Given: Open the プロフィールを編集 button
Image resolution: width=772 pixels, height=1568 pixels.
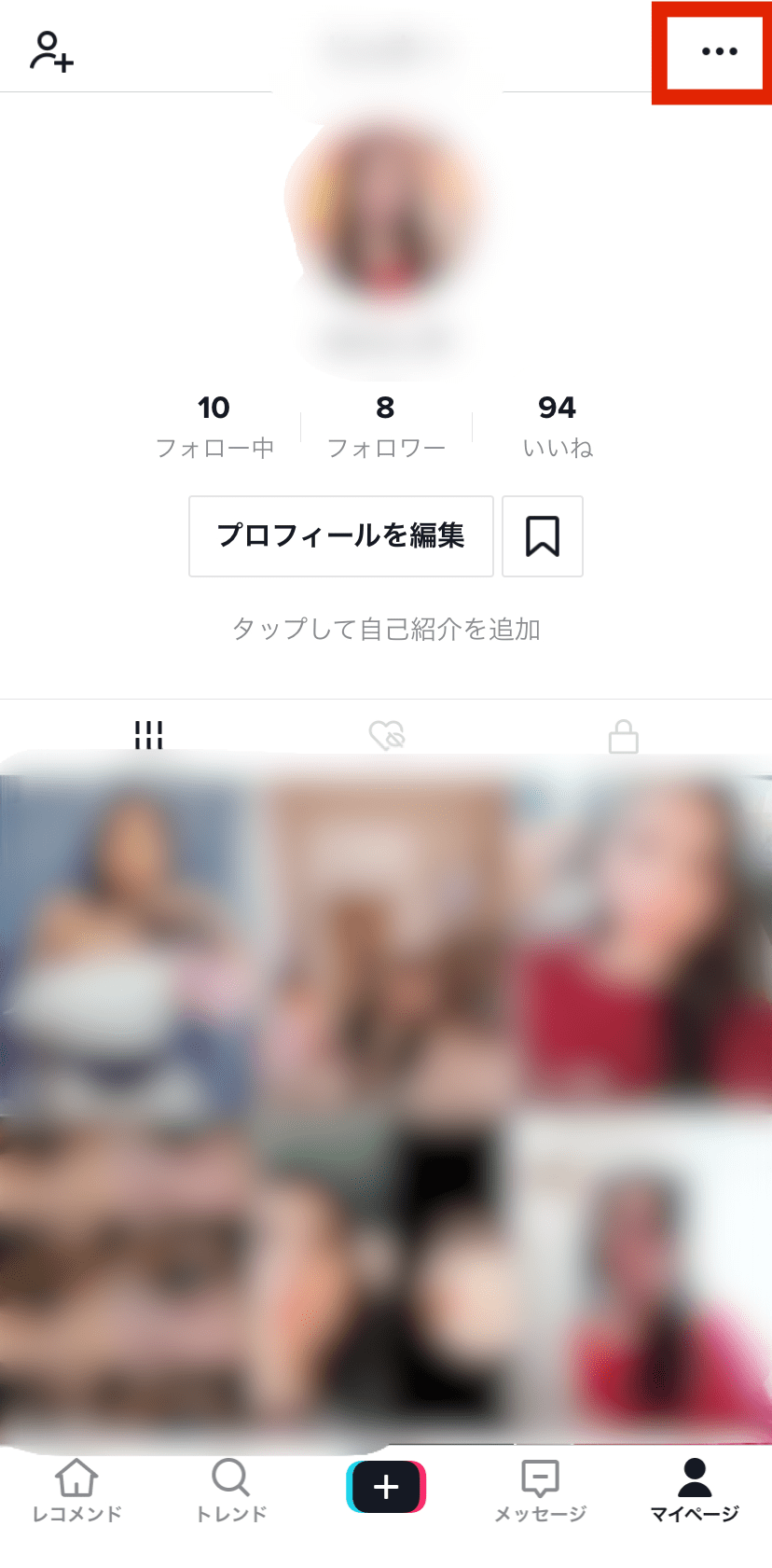Looking at the screenshot, I should pyautogui.click(x=341, y=536).
